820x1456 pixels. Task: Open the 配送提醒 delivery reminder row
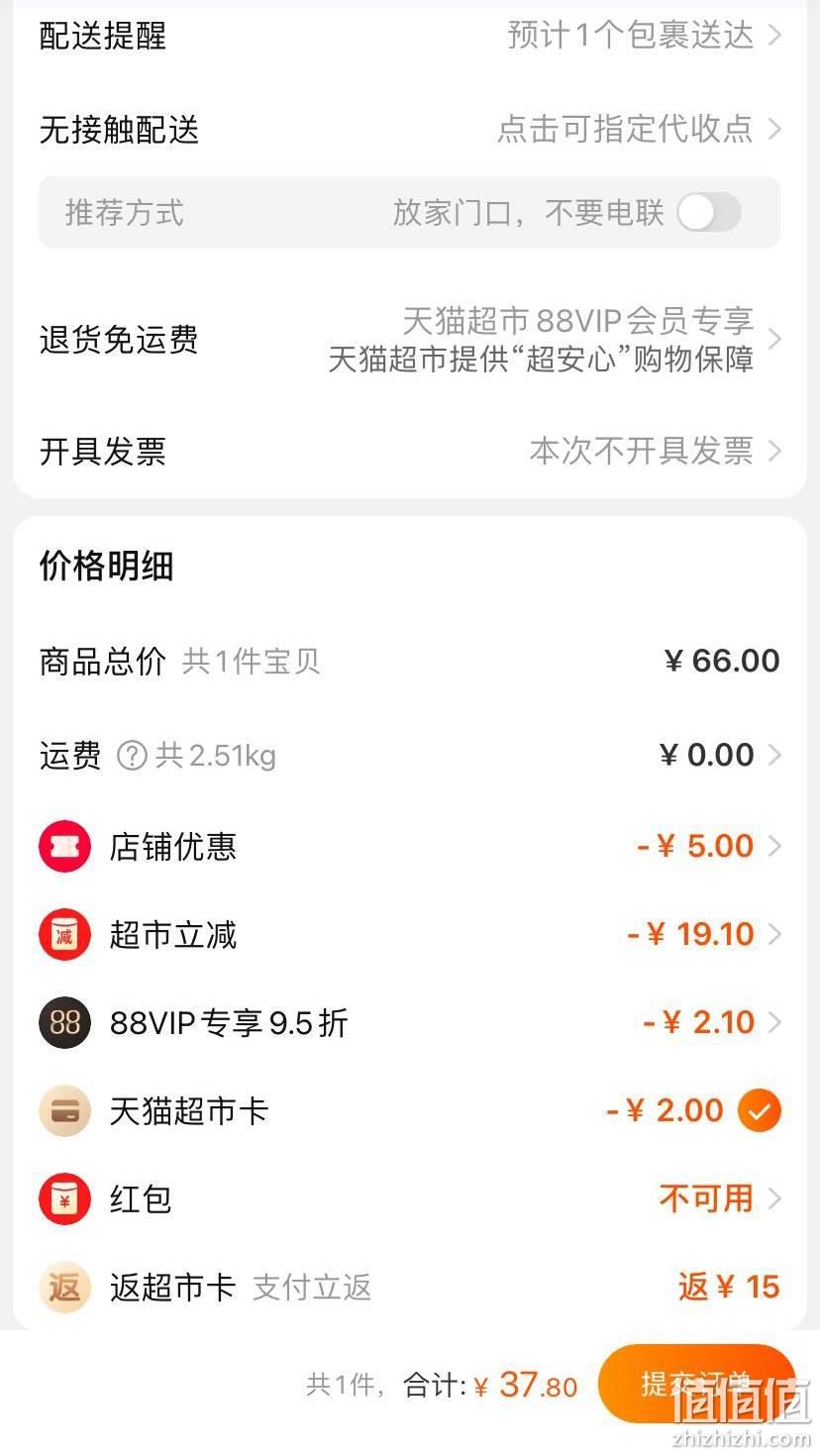(410, 36)
